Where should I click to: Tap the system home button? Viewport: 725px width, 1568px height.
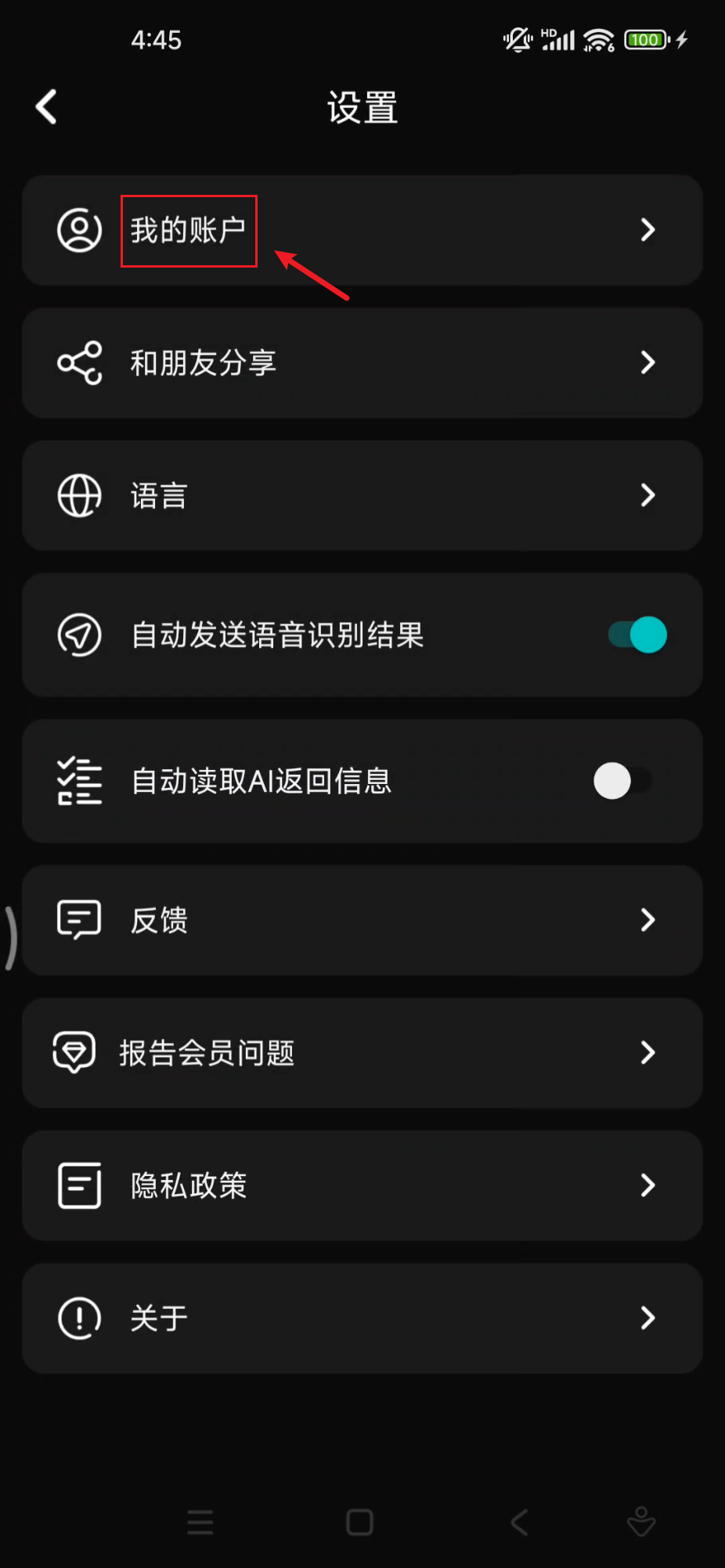[359, 1523]
